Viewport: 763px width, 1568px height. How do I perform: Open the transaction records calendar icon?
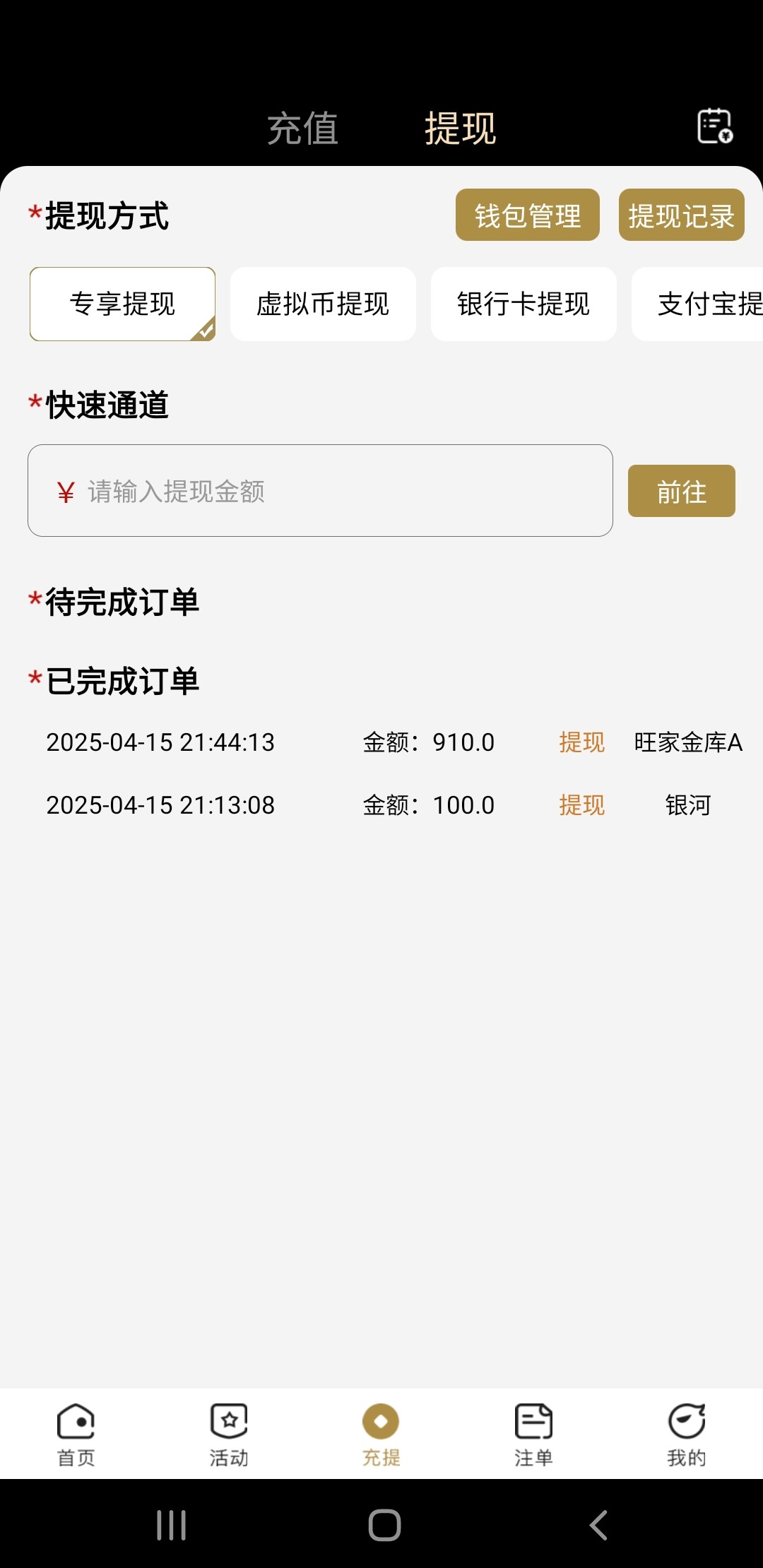[714, 126]
